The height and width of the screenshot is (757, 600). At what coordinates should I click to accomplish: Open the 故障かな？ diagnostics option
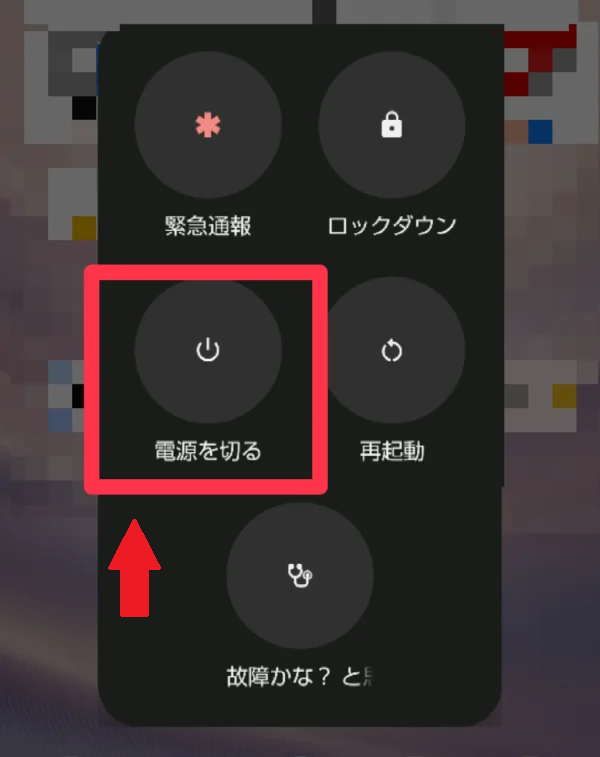[x=300, y=575]
